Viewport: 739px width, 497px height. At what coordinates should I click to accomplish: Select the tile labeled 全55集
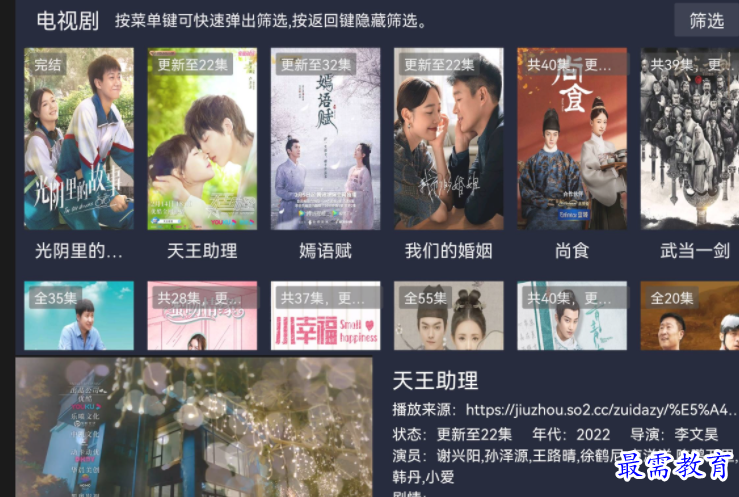pos(448,316)
